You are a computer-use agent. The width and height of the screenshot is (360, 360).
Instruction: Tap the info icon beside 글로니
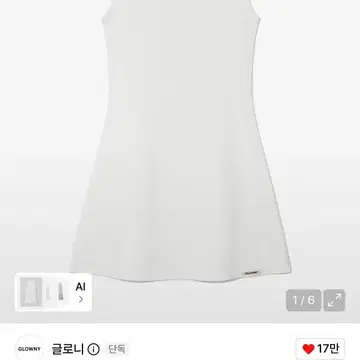click(x=94, y=349)
